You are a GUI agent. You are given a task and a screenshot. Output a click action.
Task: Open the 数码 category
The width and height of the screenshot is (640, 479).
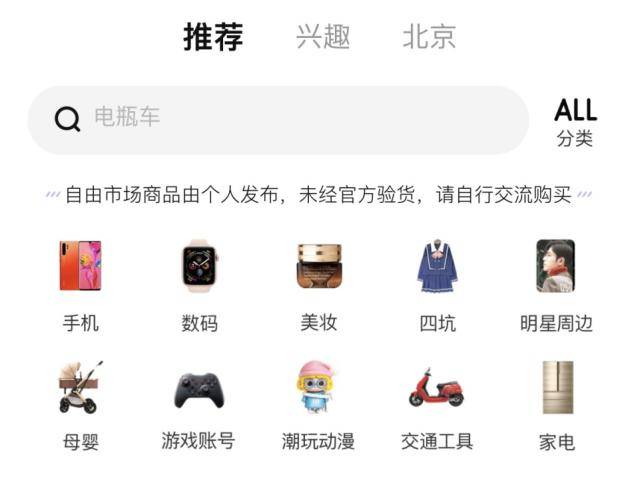(x=199, y=283)
